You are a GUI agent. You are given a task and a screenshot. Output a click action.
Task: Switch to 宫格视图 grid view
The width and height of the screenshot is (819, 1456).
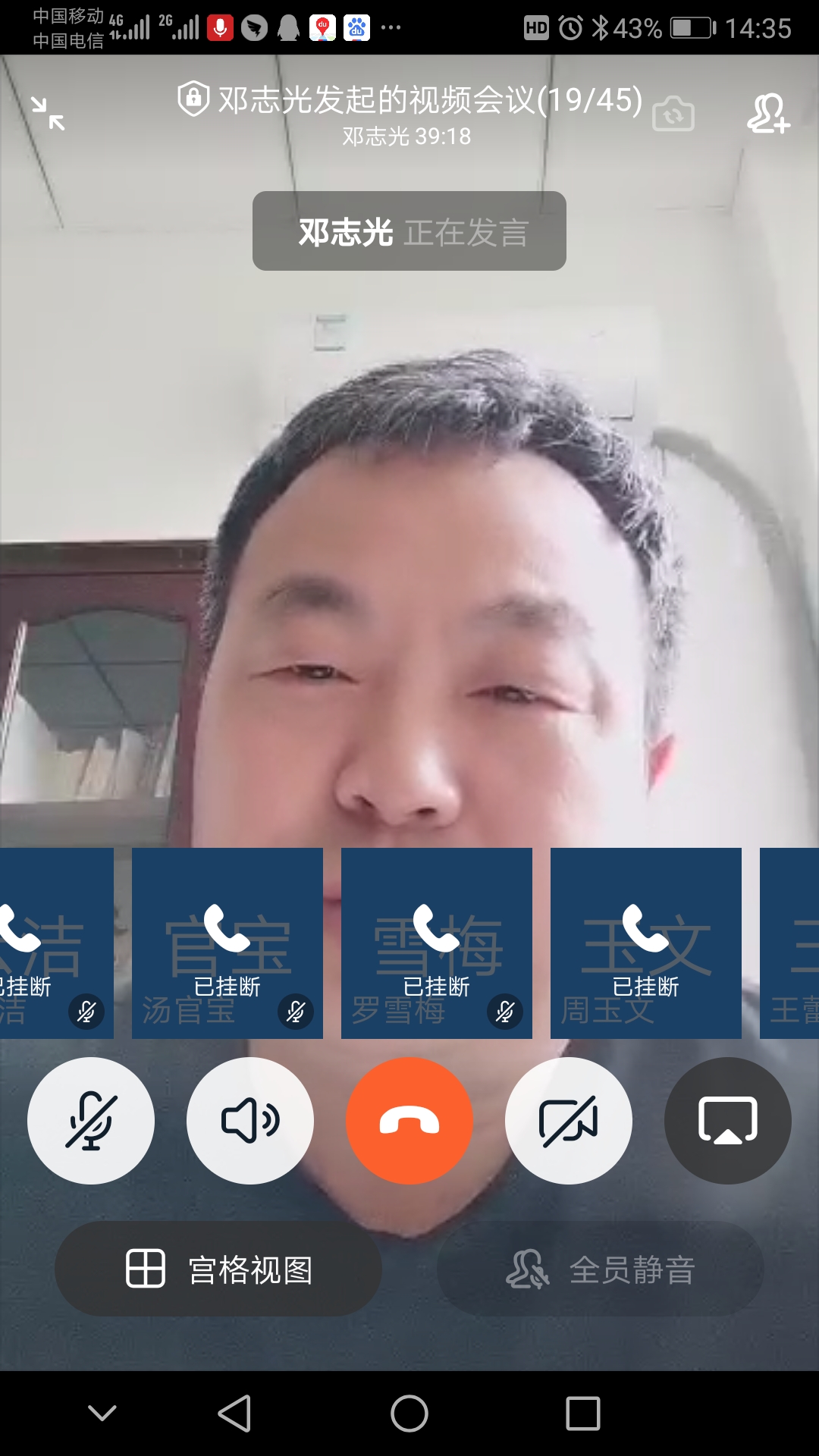pos(218,1269)
